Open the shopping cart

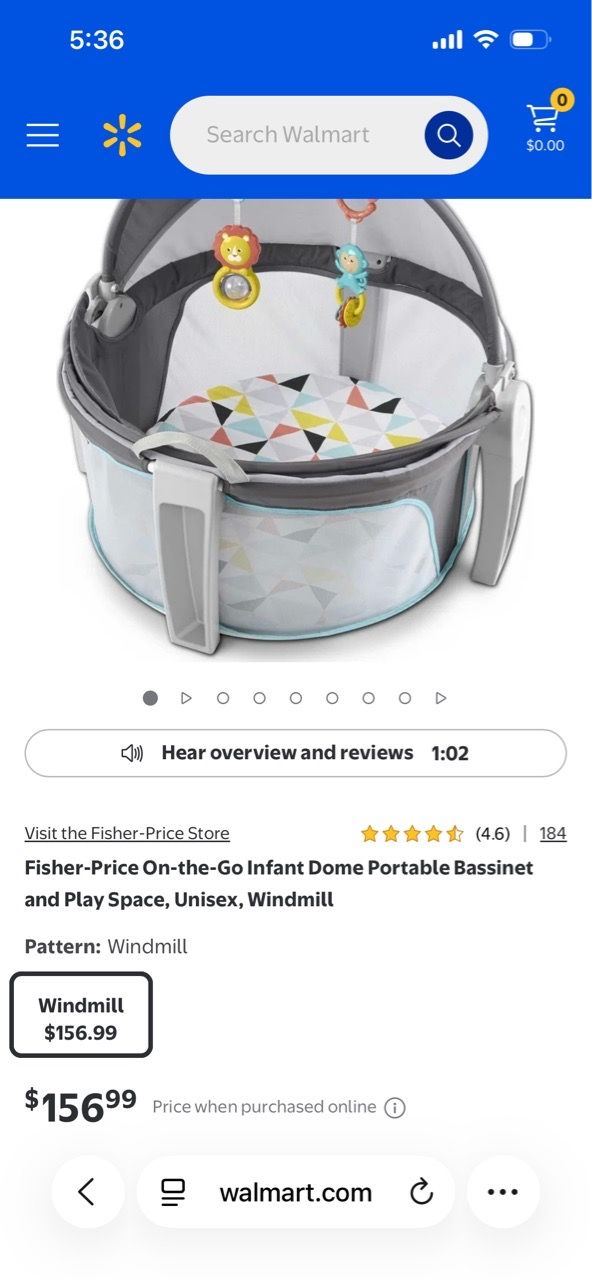(x=546, y=122)
